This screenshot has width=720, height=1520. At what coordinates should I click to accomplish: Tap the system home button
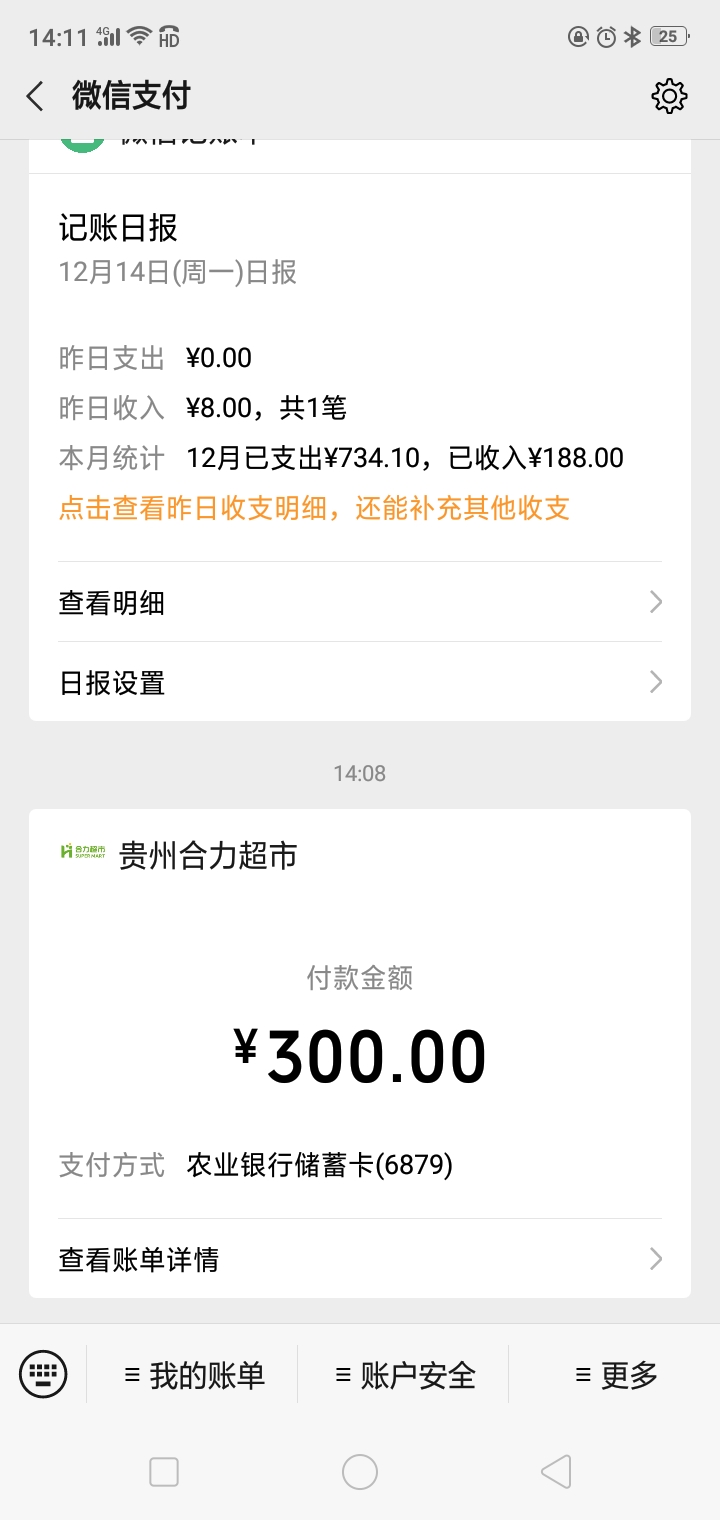pyautogui.click(x=360, y=1472)
